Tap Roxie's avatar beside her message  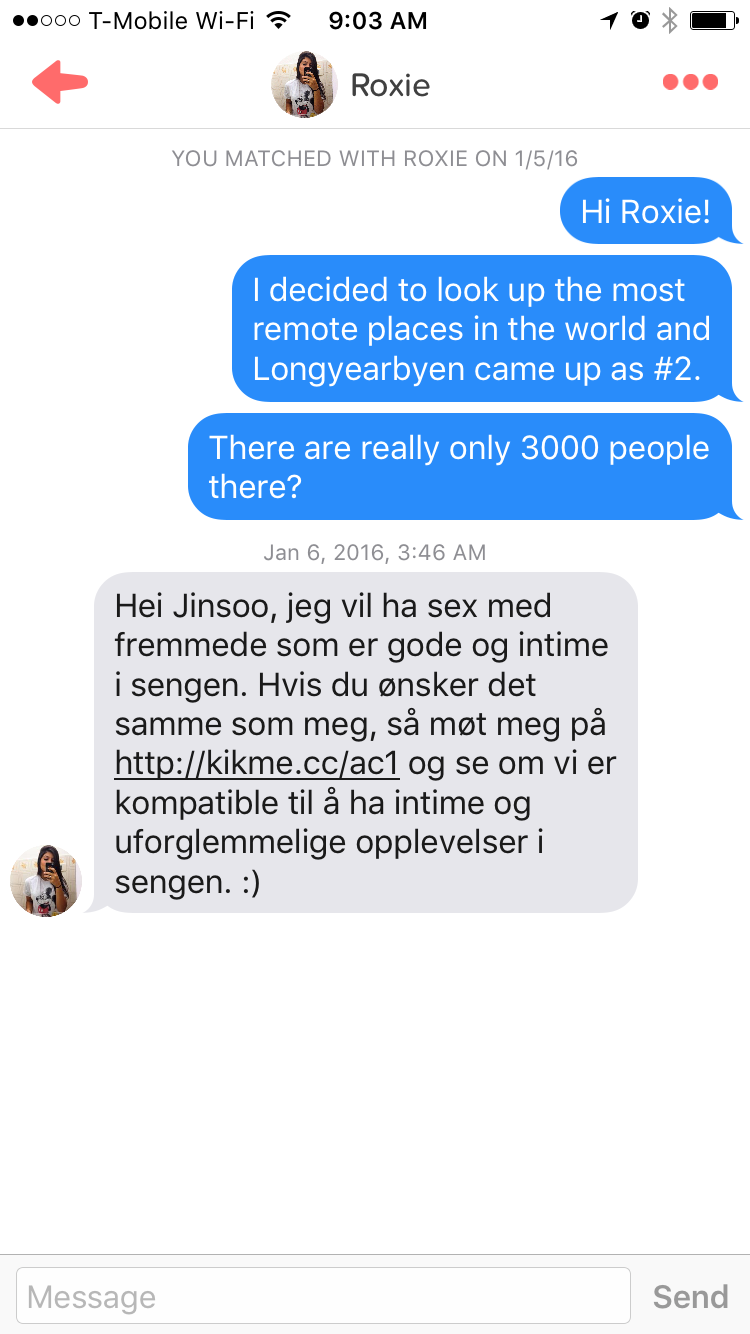[45, 880]
